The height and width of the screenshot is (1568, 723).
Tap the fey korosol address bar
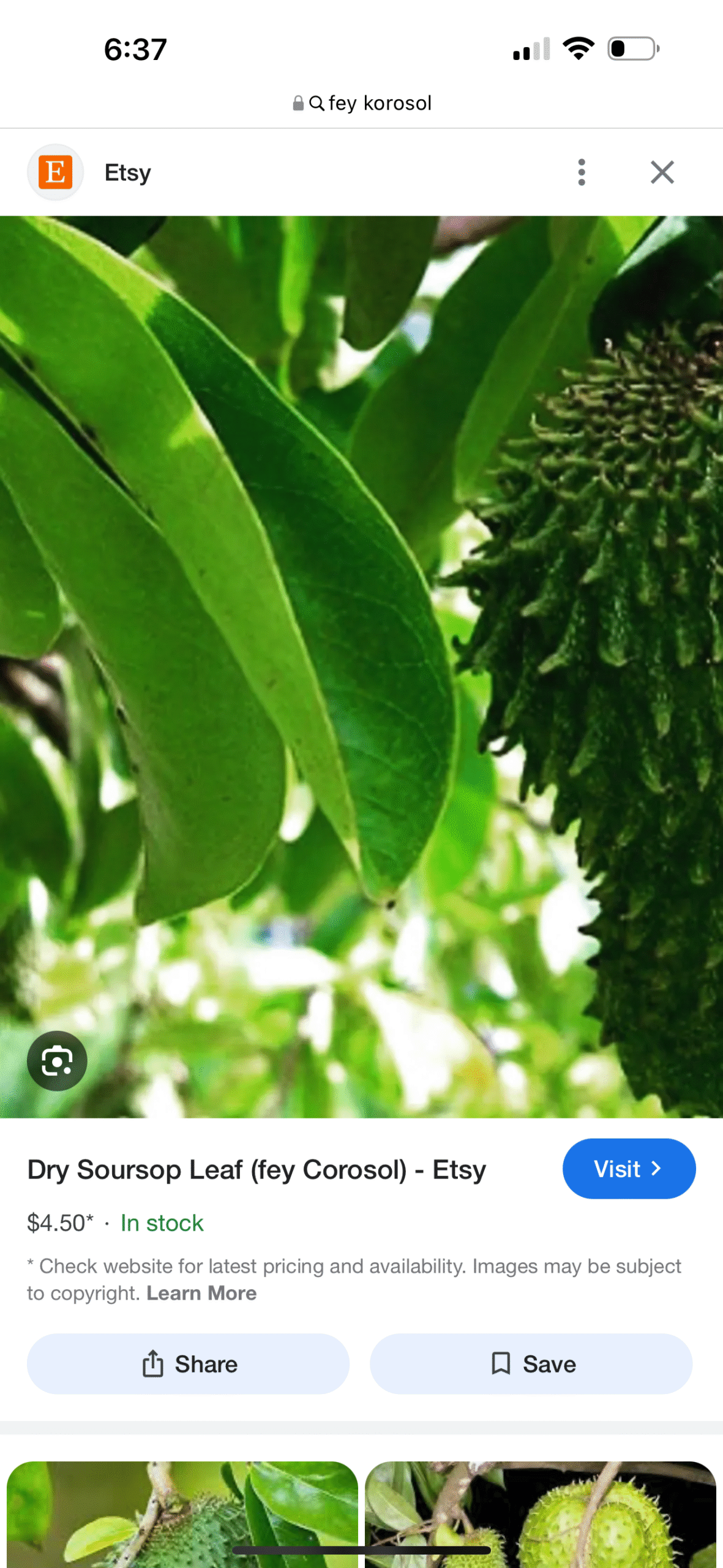pyautogui.click(x=362, y=103)
